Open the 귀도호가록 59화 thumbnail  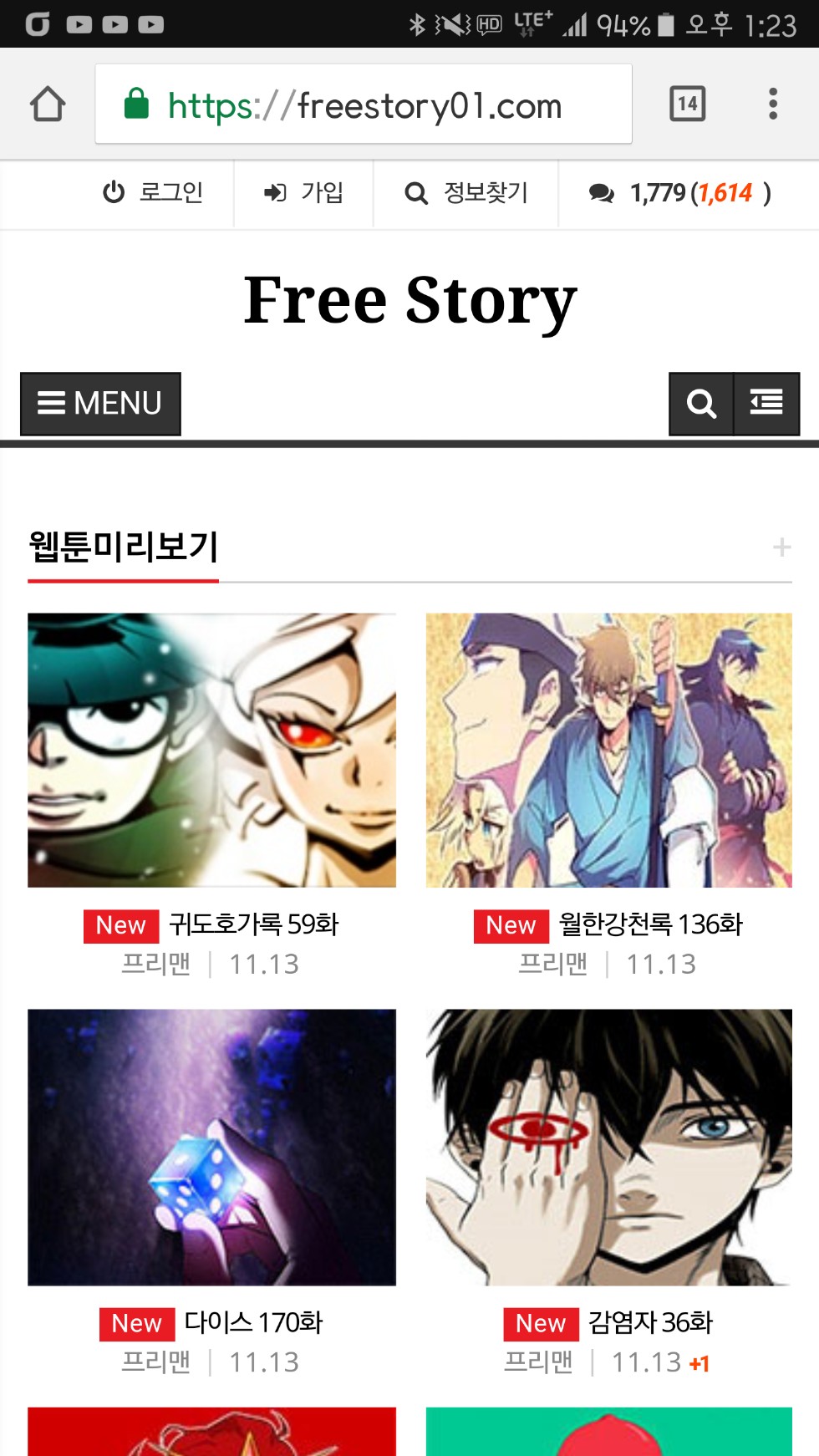211,751
